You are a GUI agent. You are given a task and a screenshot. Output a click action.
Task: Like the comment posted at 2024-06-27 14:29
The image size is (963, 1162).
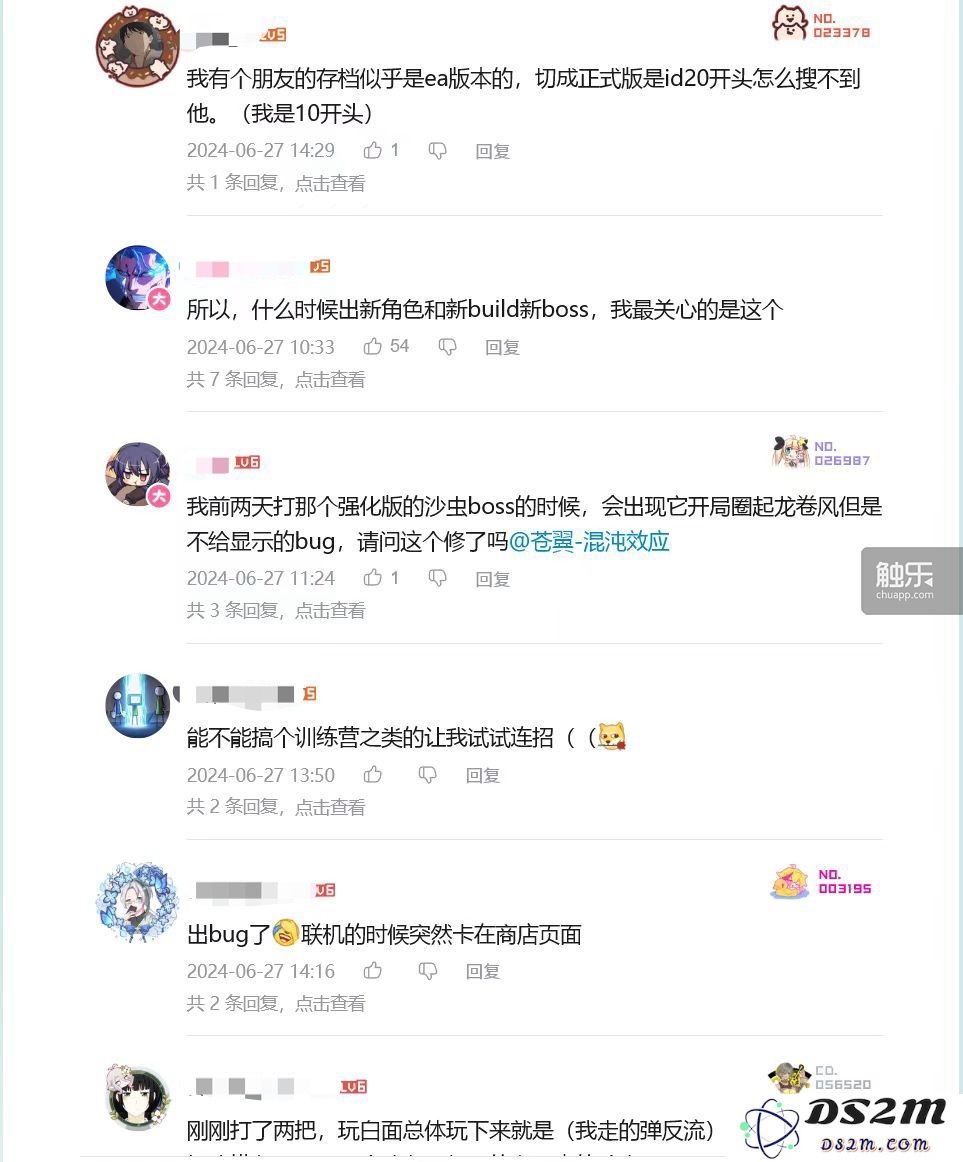pos(373,151)
